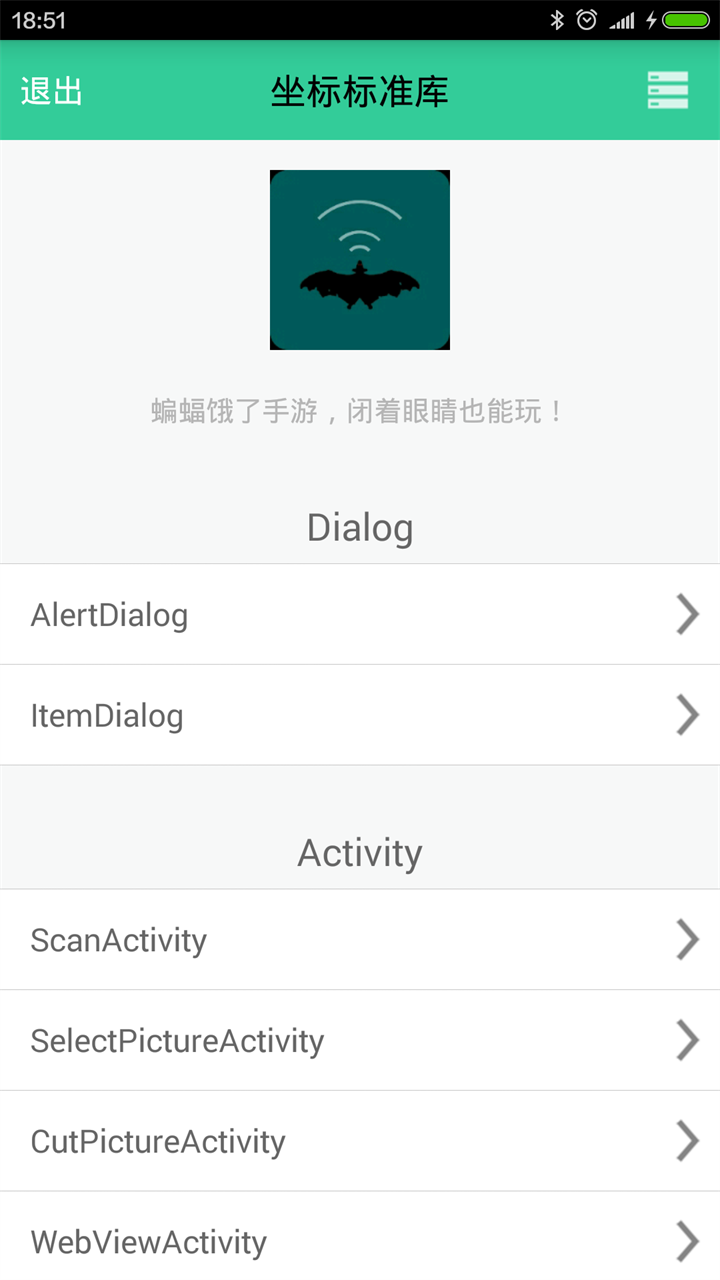The image size is (720, 1280).
Task: Go to CutPictureActivity
Action: click(x=360, y=1141)
